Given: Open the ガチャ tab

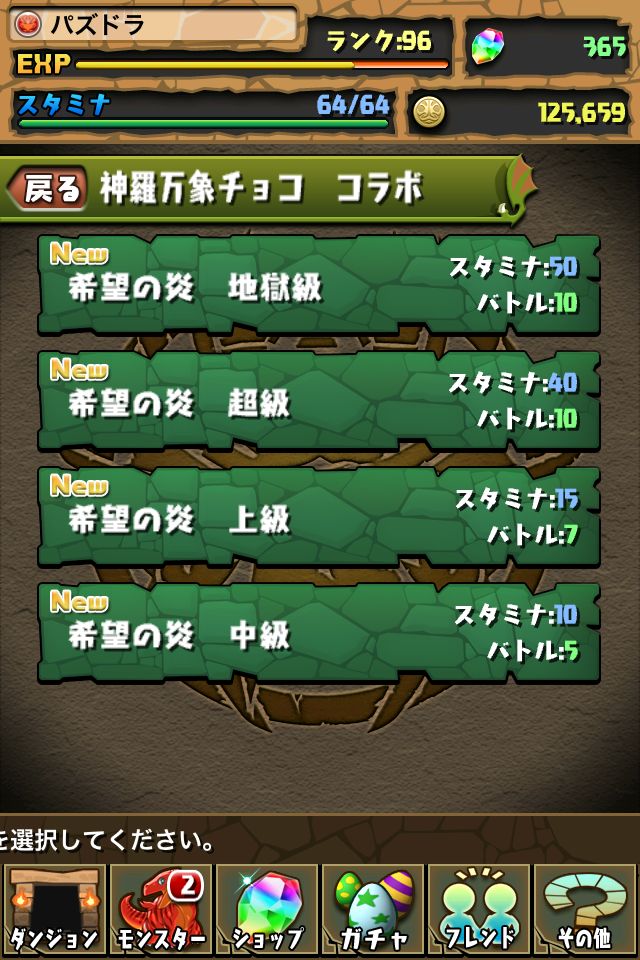Looking at the screenshot, I should point(373,909).
